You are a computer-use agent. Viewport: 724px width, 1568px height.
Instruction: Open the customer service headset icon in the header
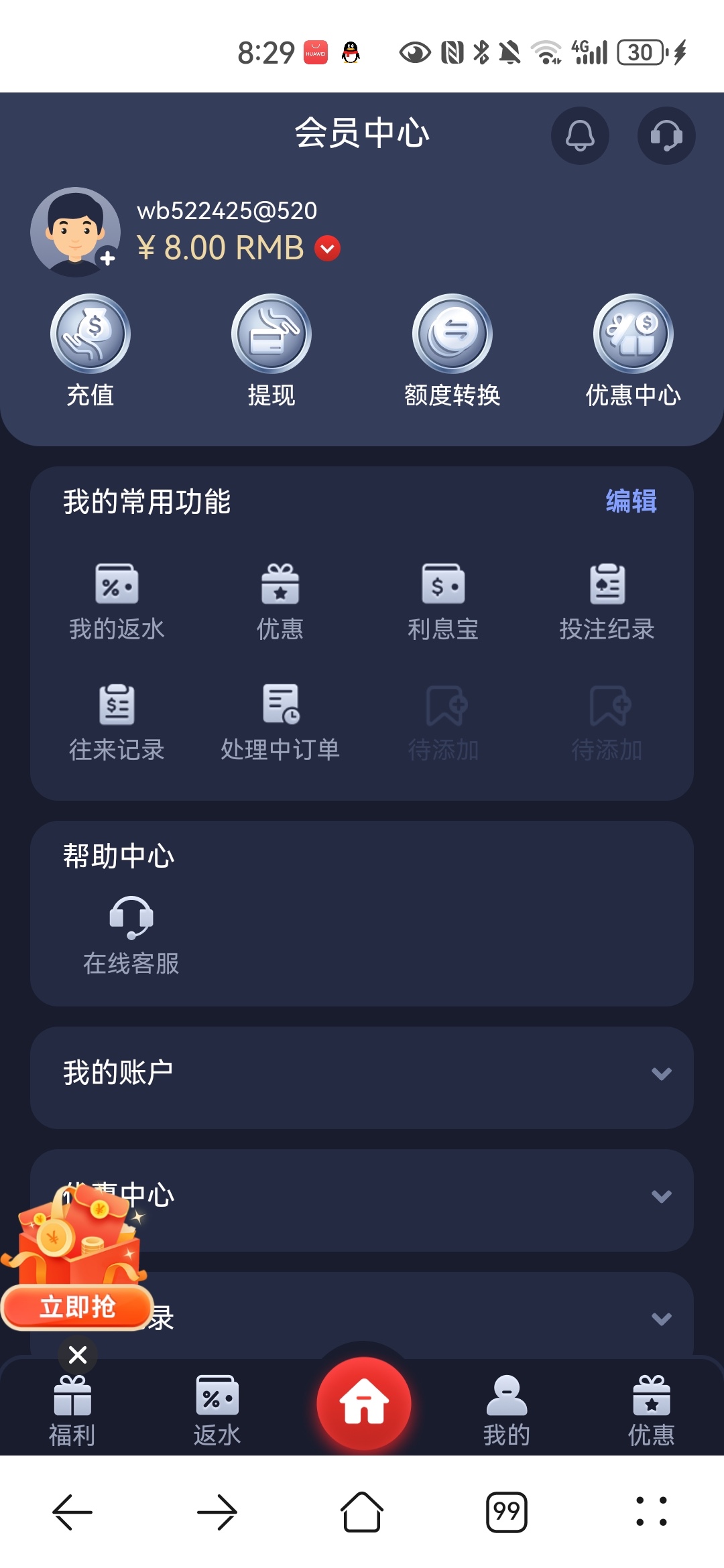coord(666,135)
